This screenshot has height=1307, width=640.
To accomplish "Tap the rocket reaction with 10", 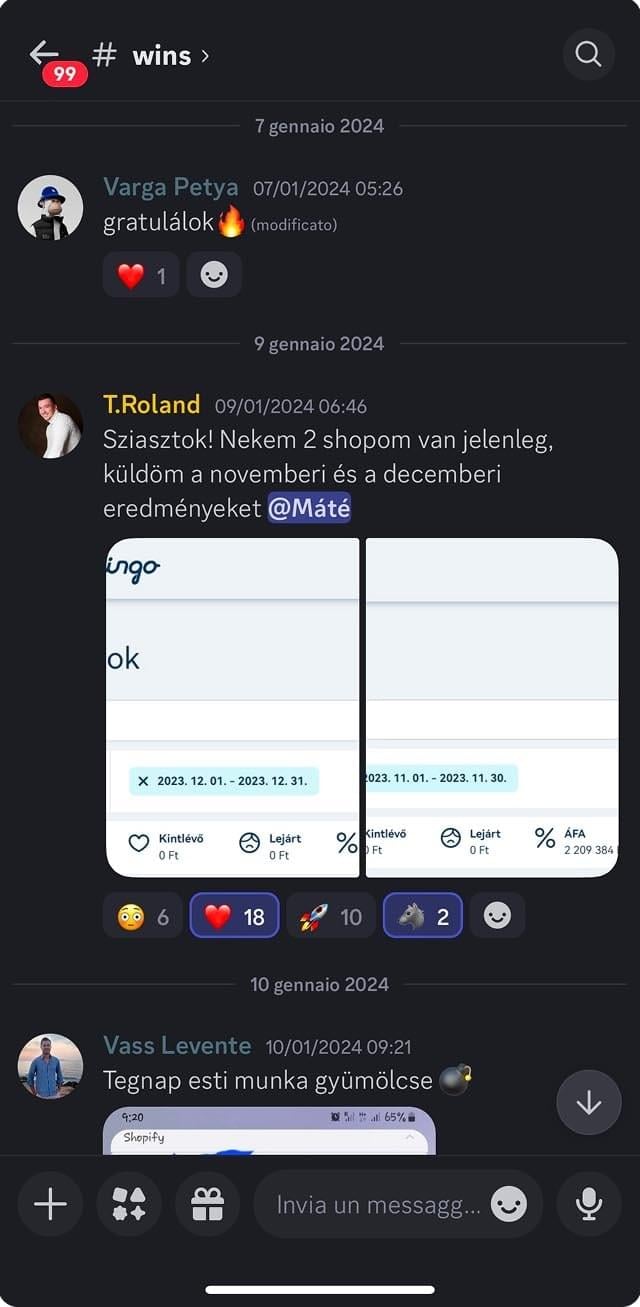I will pyautogui.click(x=331, y=915).
